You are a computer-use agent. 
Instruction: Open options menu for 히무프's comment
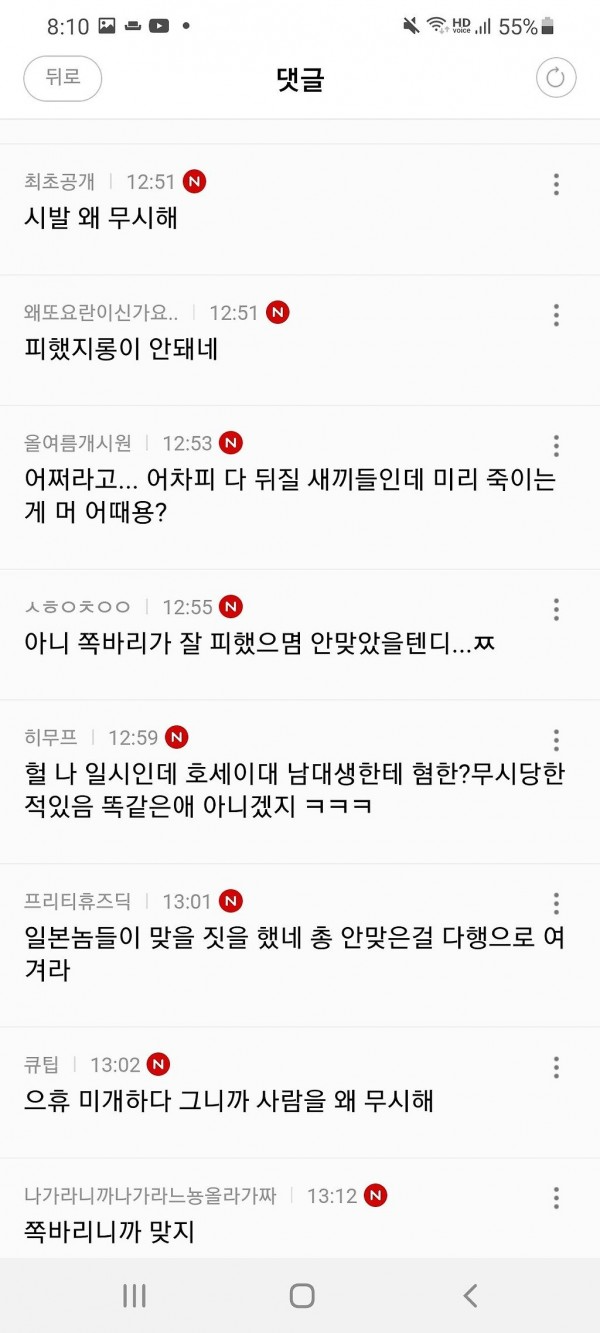[556, 739]
